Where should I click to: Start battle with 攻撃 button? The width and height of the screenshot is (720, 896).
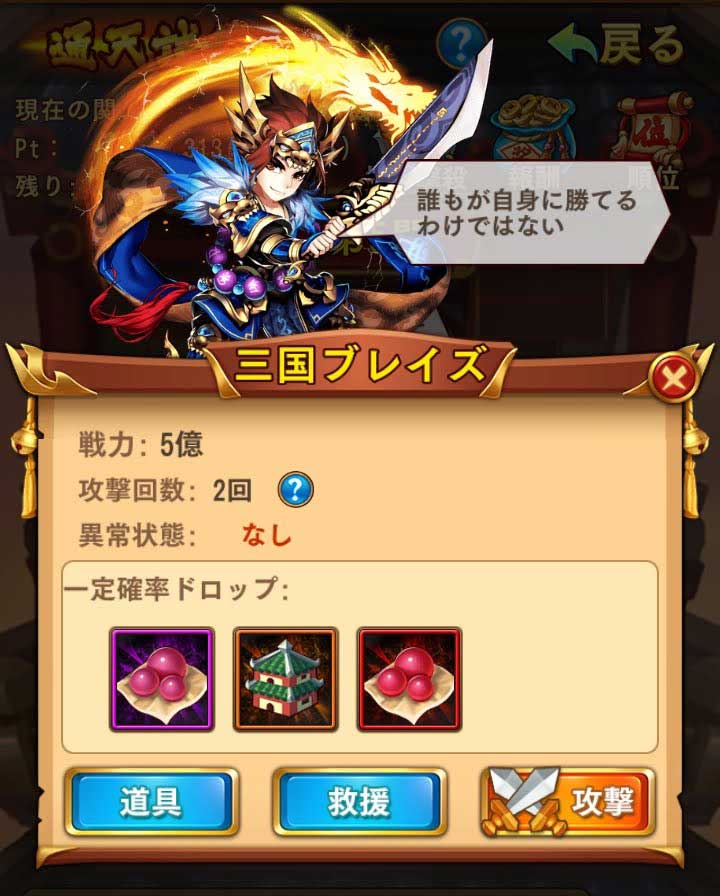tap(568, 802)
